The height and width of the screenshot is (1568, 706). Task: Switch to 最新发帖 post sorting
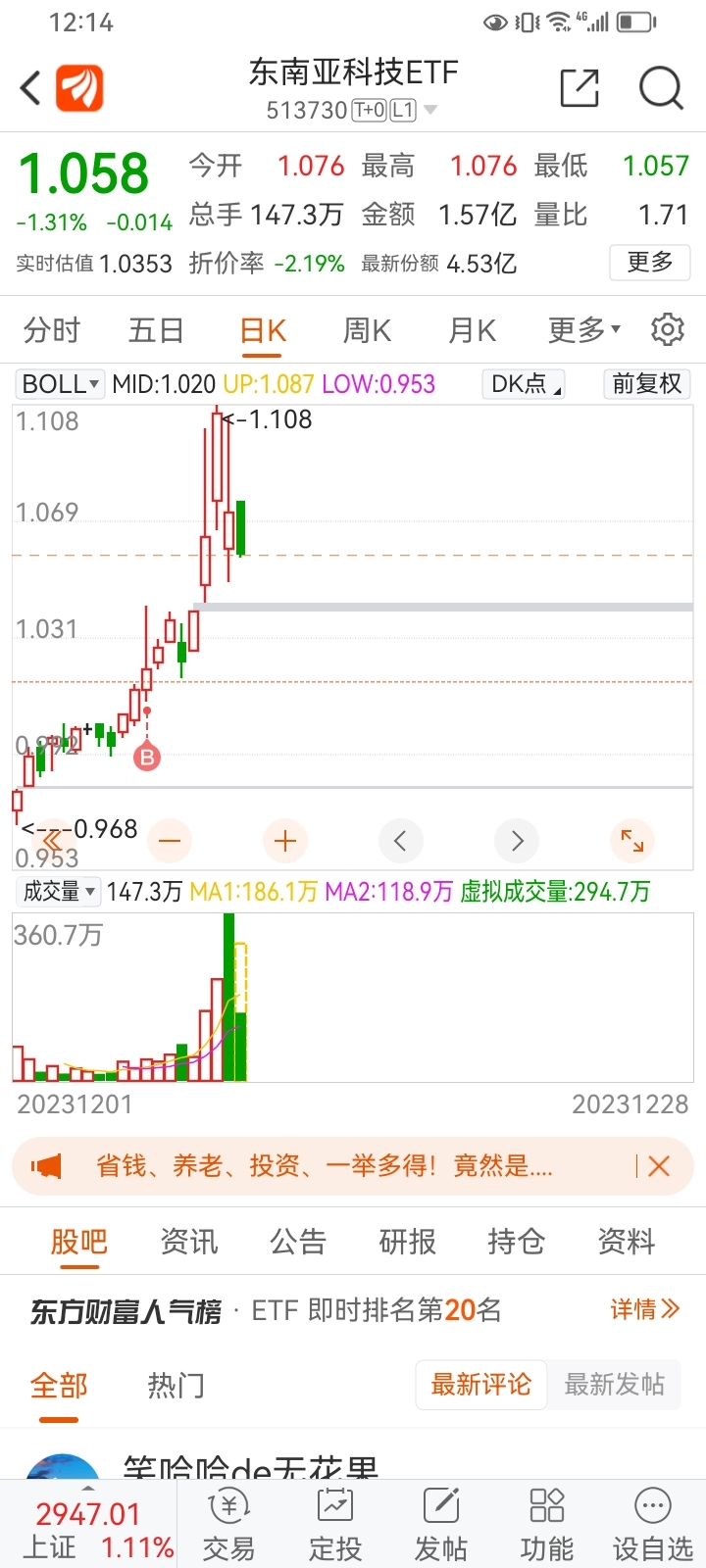tap(615, 1384)
